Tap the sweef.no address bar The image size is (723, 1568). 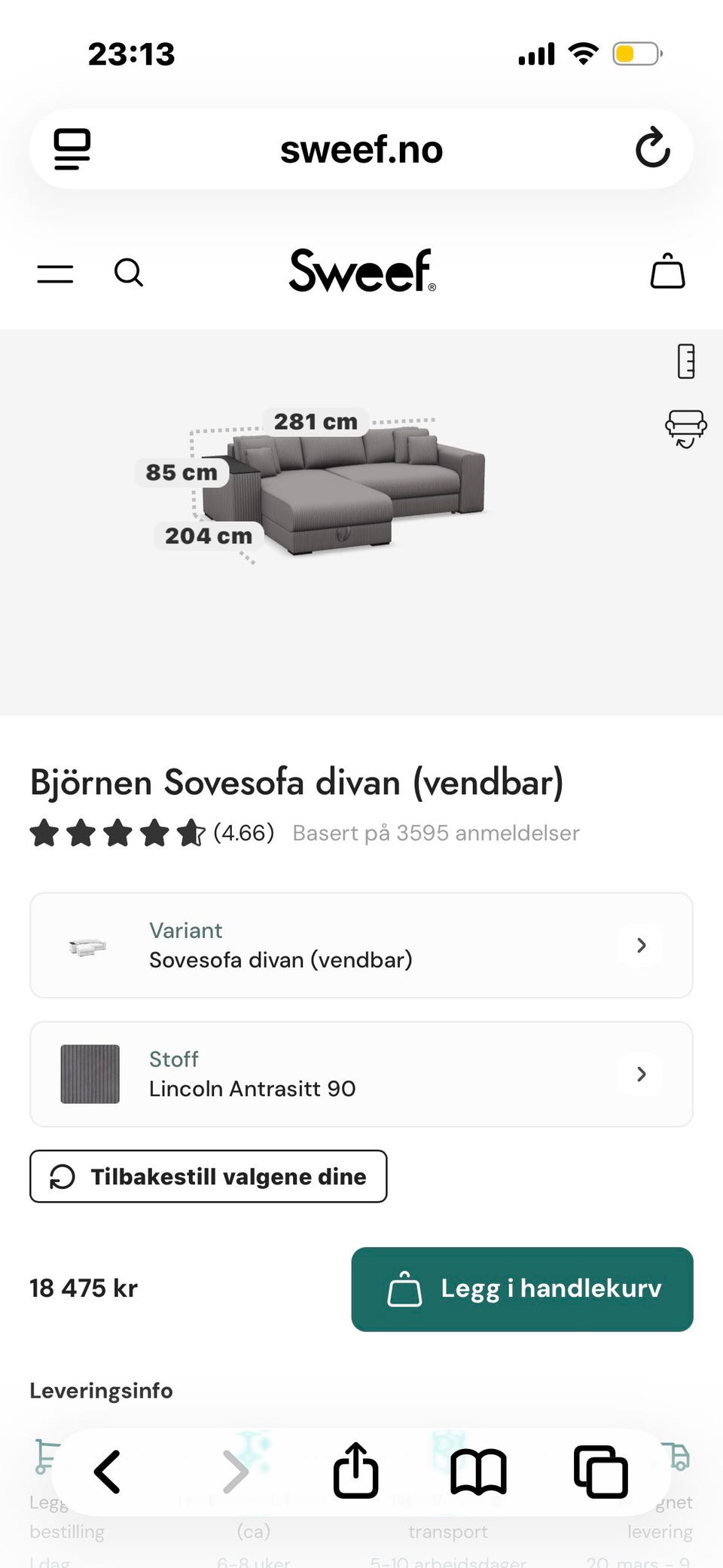361,149
